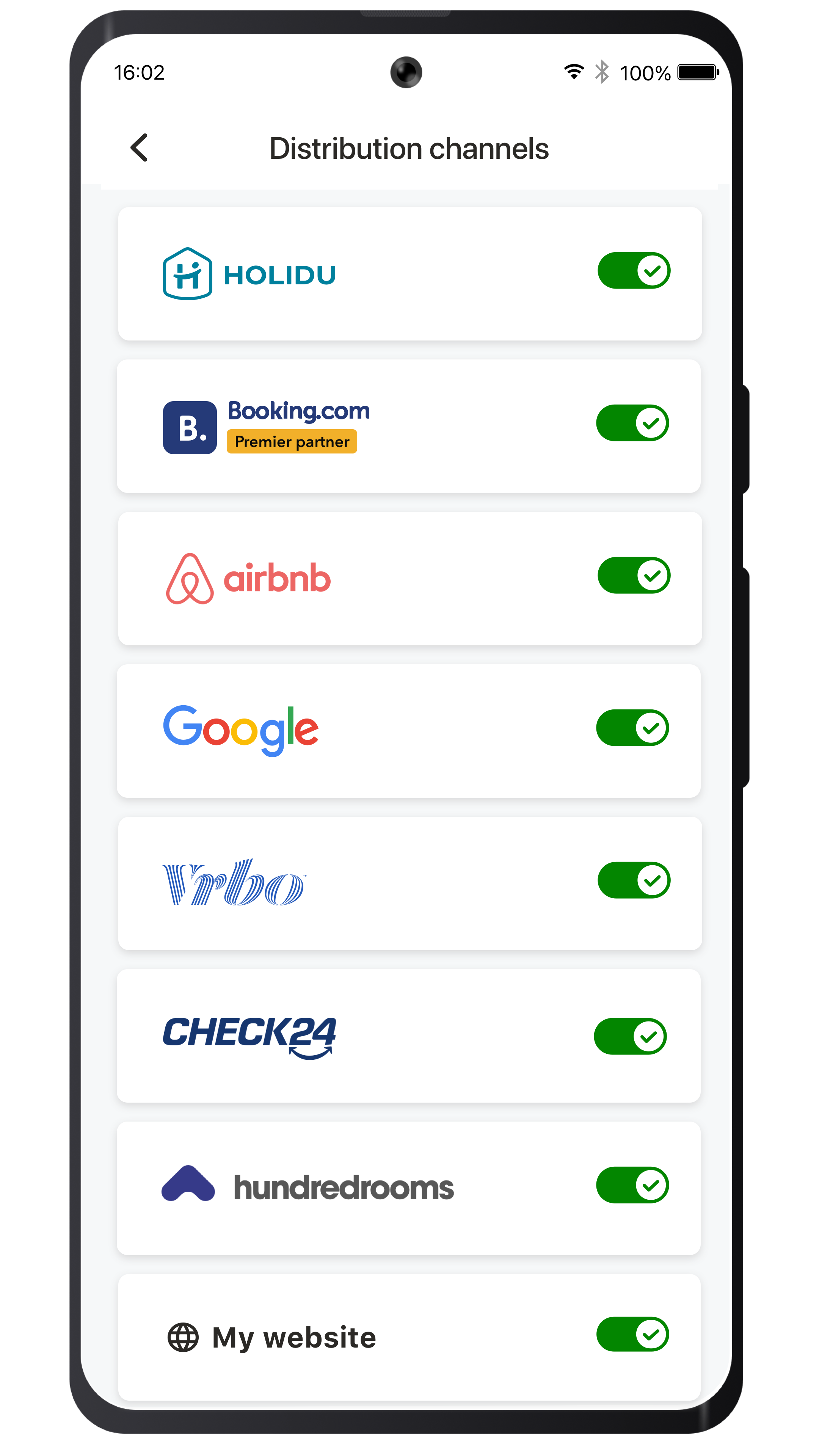Disable the hundredrooms toggle
The width and height of the screenshot is (819, 1456).
pos(632,1185)
